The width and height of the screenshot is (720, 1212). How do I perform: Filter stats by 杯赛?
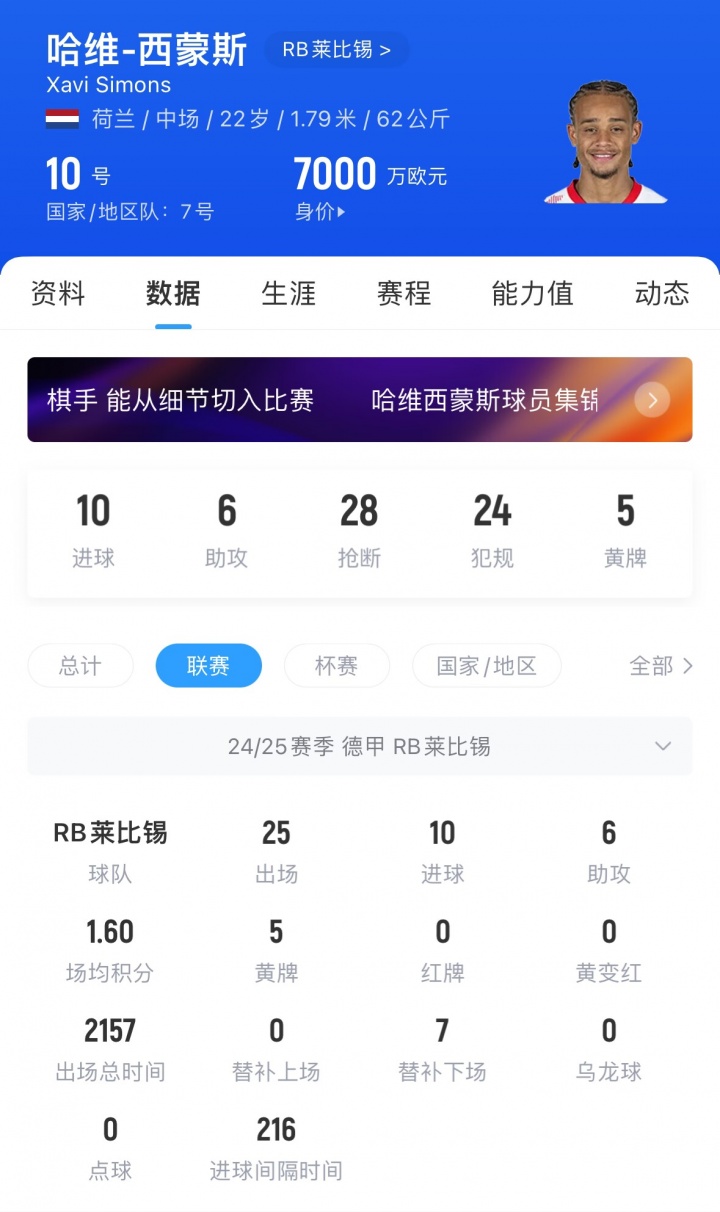coord(336,666)
